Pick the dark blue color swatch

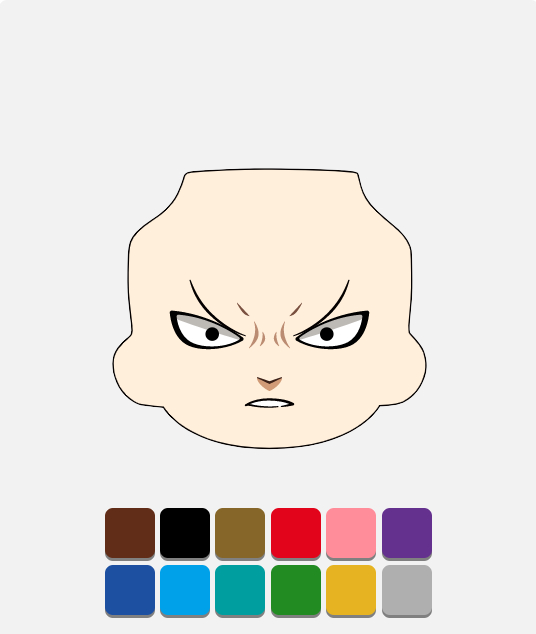[130, 591]
